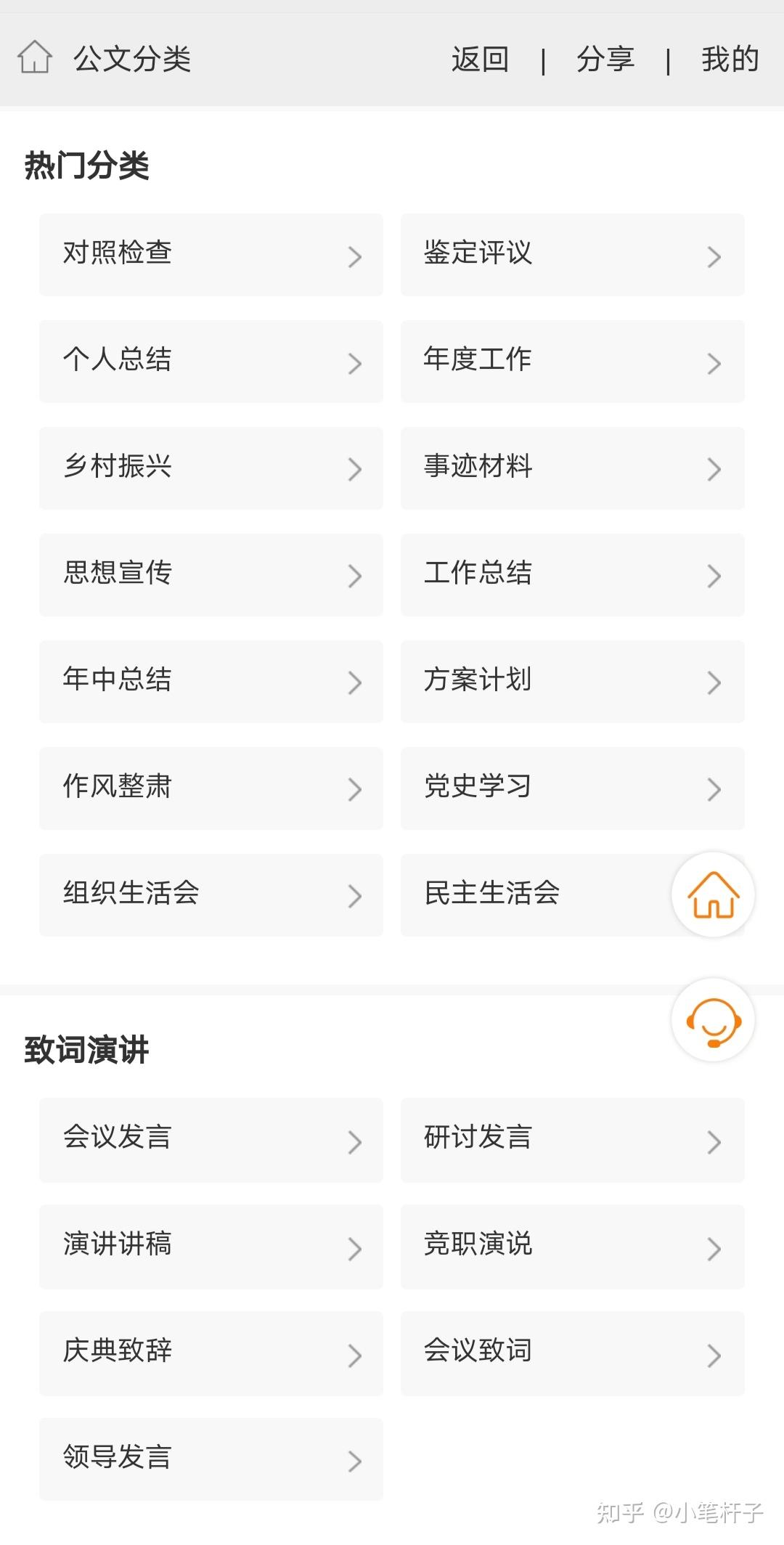The height and width of the screenshot is (1545, 784).
Task: Open the 事迹材料 category
Action: pyautogui.click(x=572, y=468)
